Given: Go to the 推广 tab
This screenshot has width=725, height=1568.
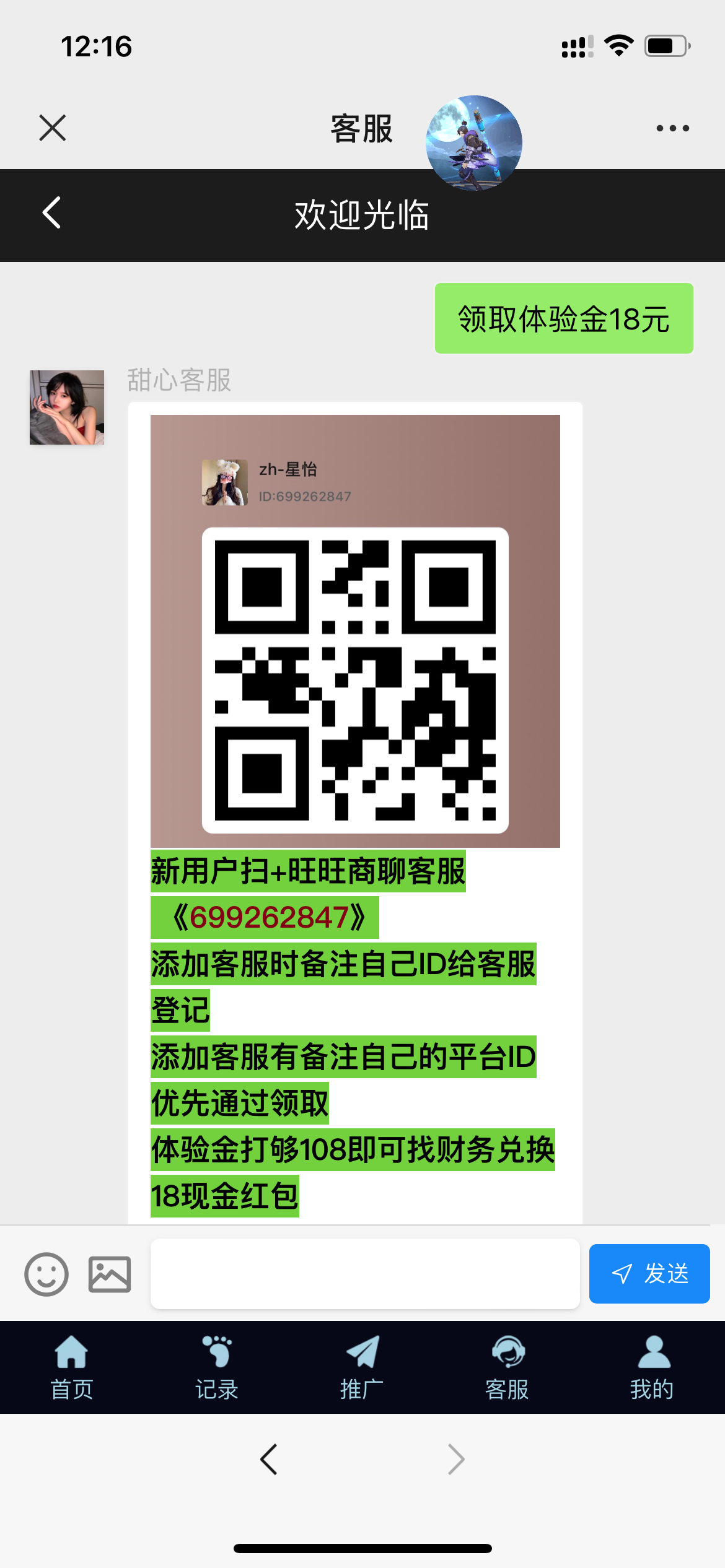Looking at the screenshot, I should [x=362, y=1368].
